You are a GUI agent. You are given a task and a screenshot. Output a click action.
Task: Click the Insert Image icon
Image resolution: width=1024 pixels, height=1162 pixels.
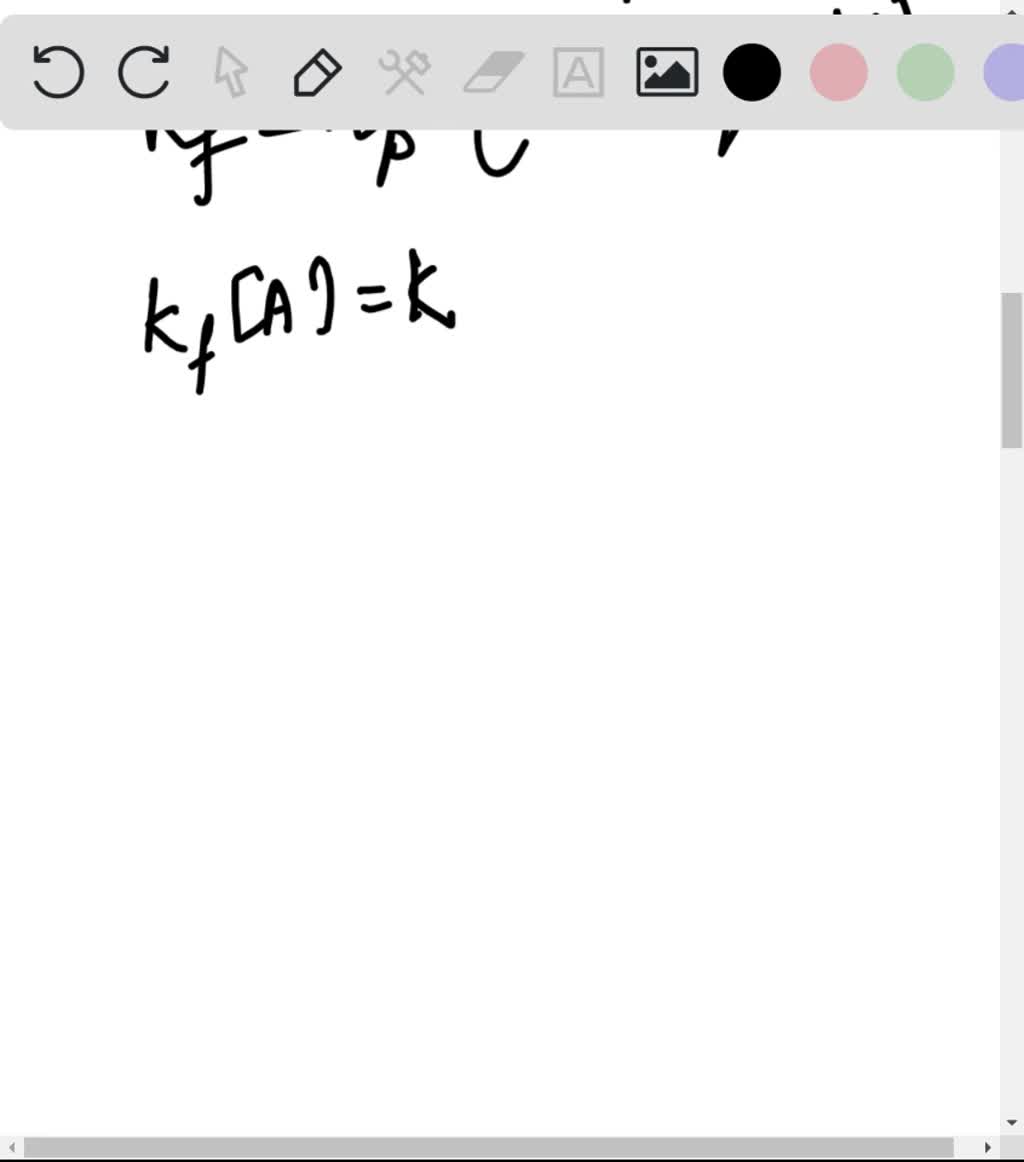click(666, 72)
